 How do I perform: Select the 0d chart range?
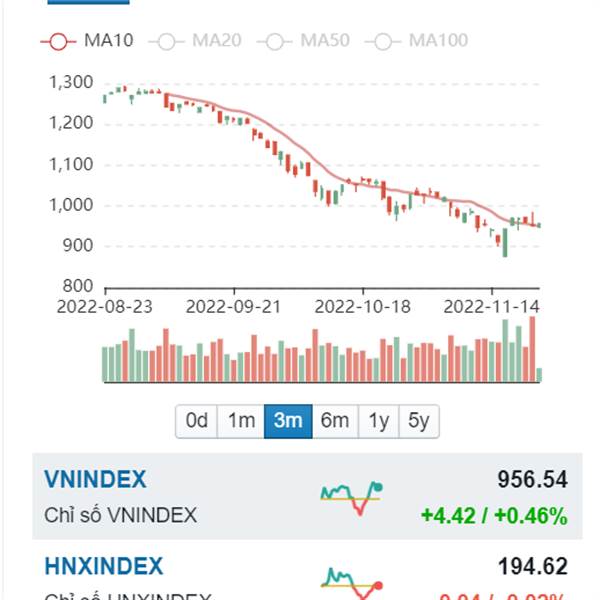pyautogui.click(x=197, y=421)
